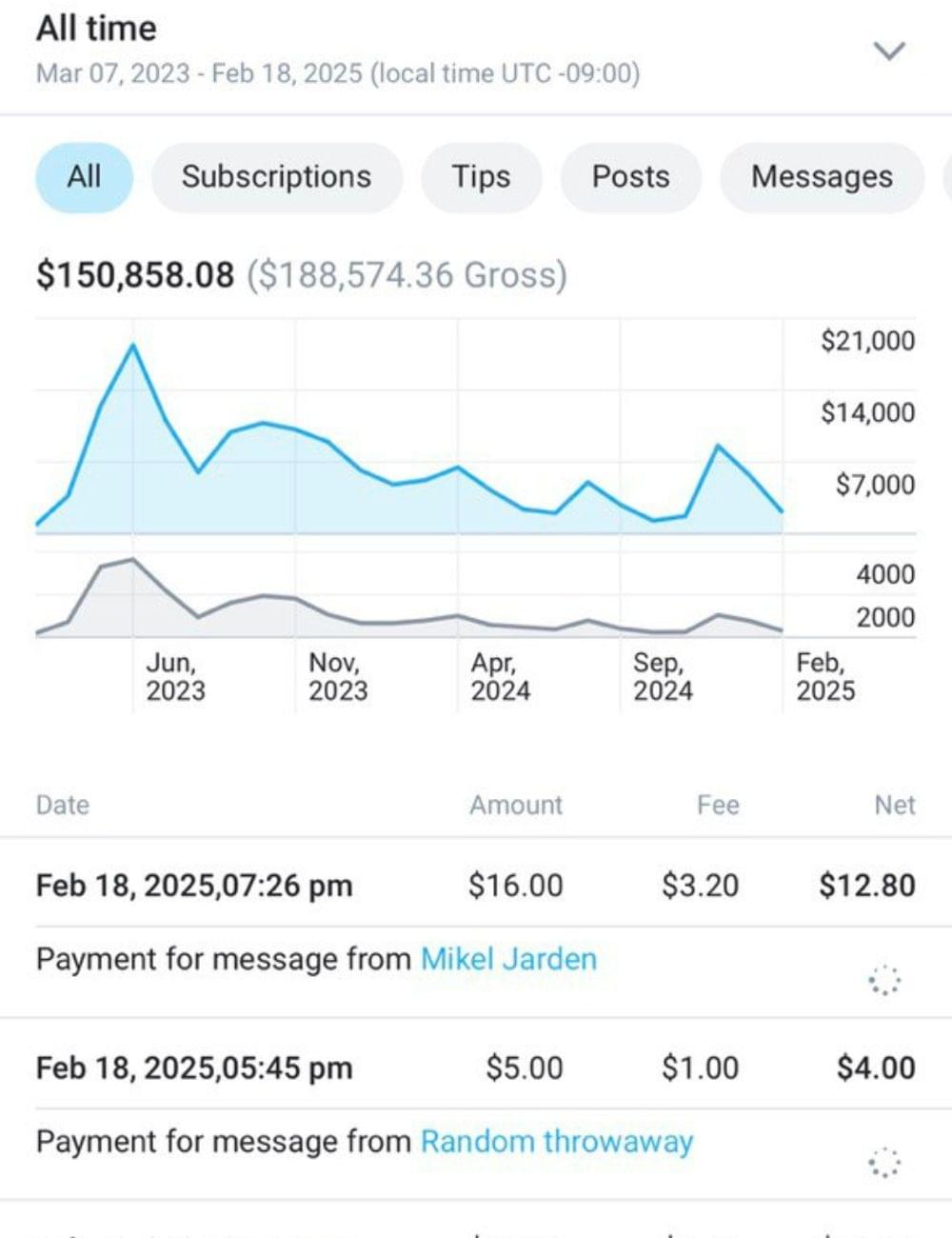Viewport: 952px width, 1238px height.
Task: Show only Tips earnings
Action: [x=481, y=177]
